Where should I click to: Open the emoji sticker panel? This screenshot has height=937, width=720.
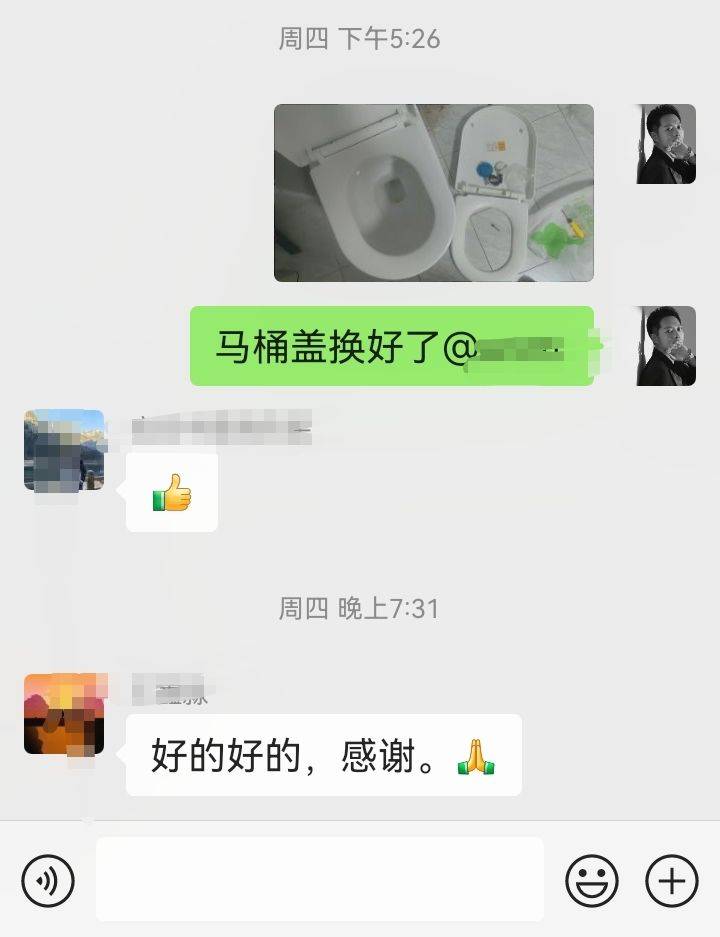point(592,881)
